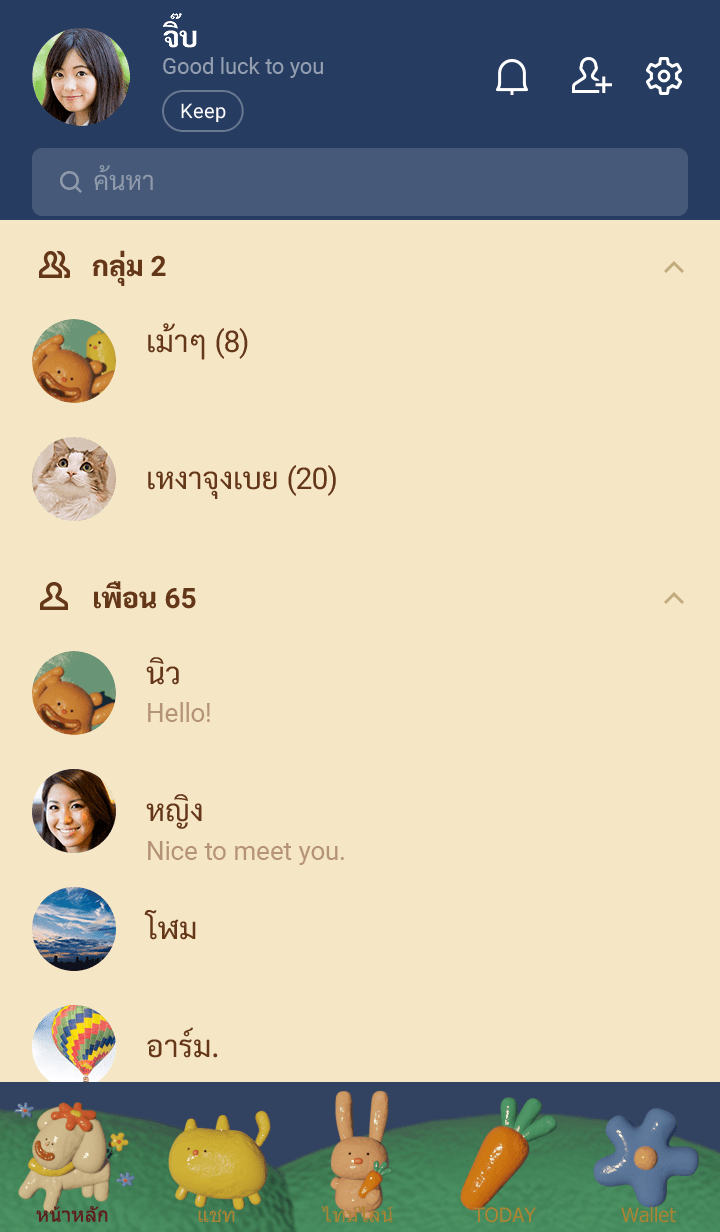Open the group เม้าๆ (8)
The height and width of the screenshot is (1232, 720).
coord(197,345)
